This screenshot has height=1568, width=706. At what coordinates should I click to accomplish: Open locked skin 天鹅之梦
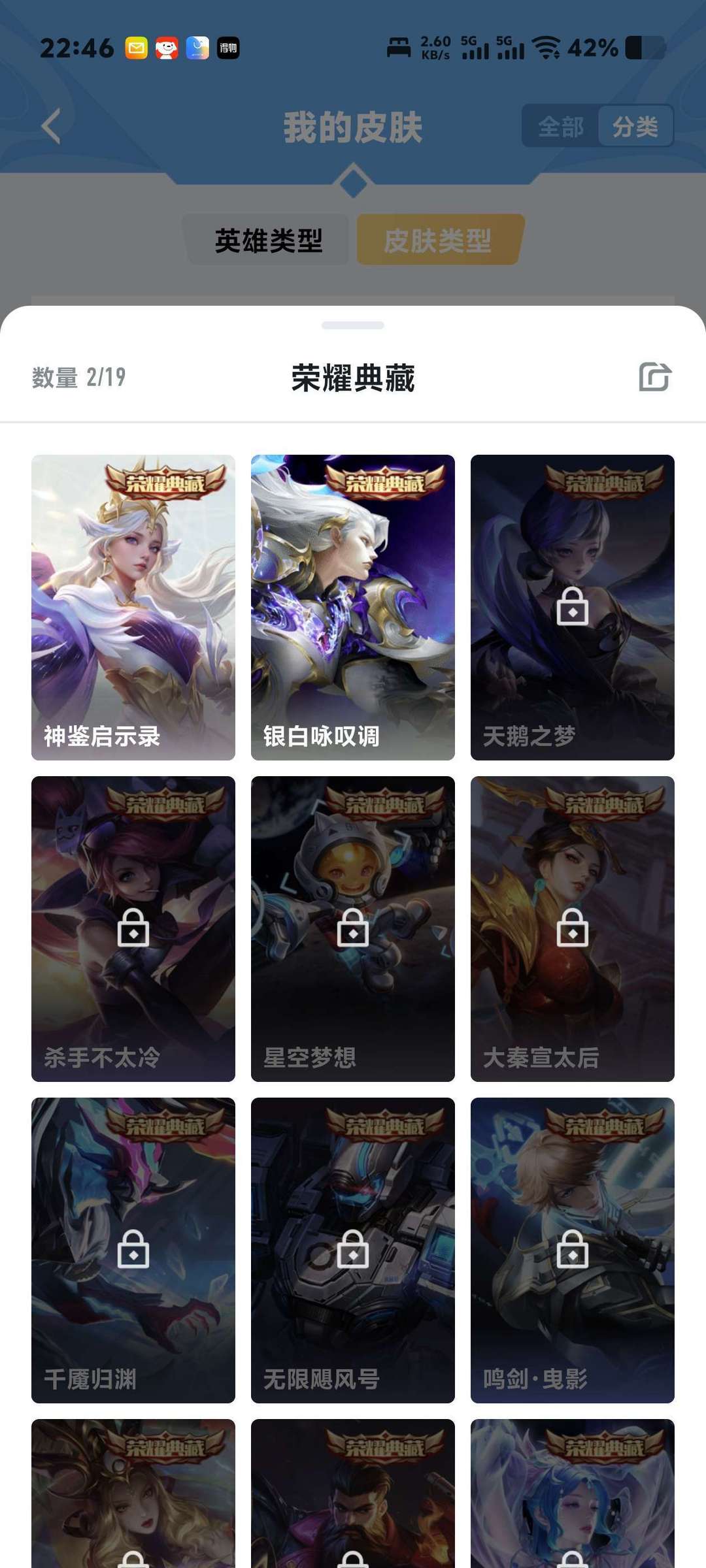point(573,608)
